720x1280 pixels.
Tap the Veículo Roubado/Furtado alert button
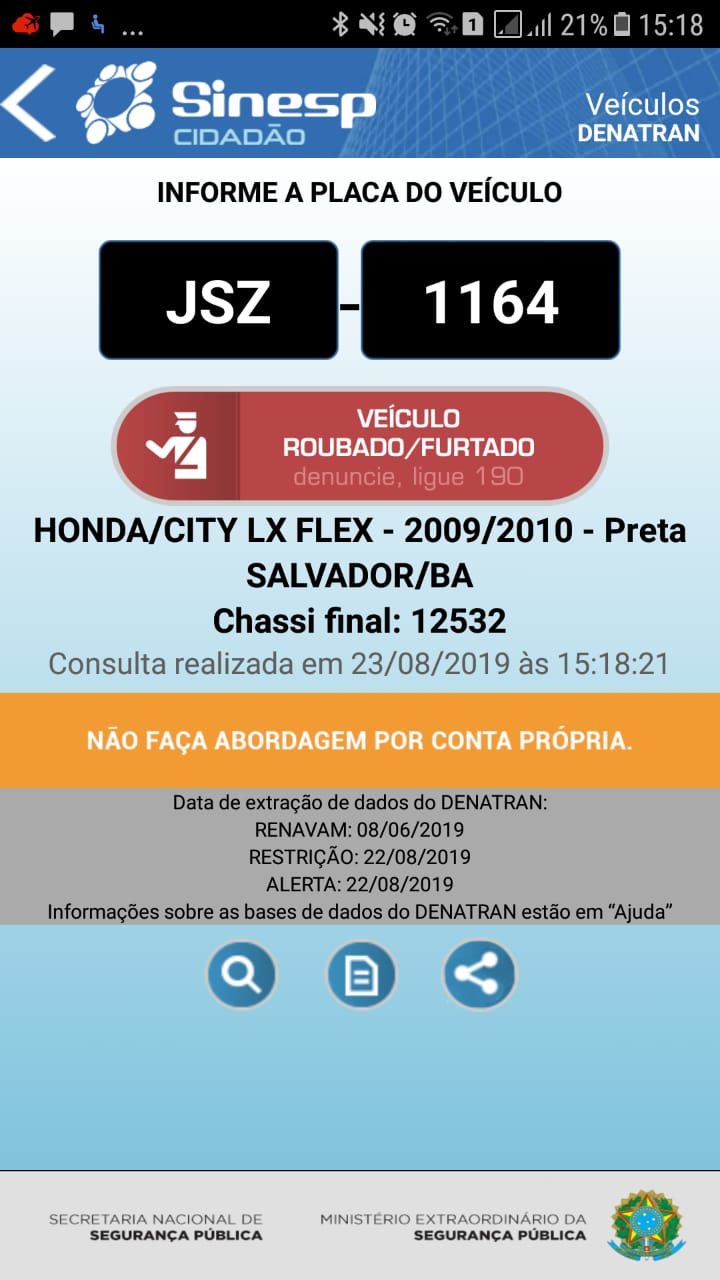(x=360, y=446)
